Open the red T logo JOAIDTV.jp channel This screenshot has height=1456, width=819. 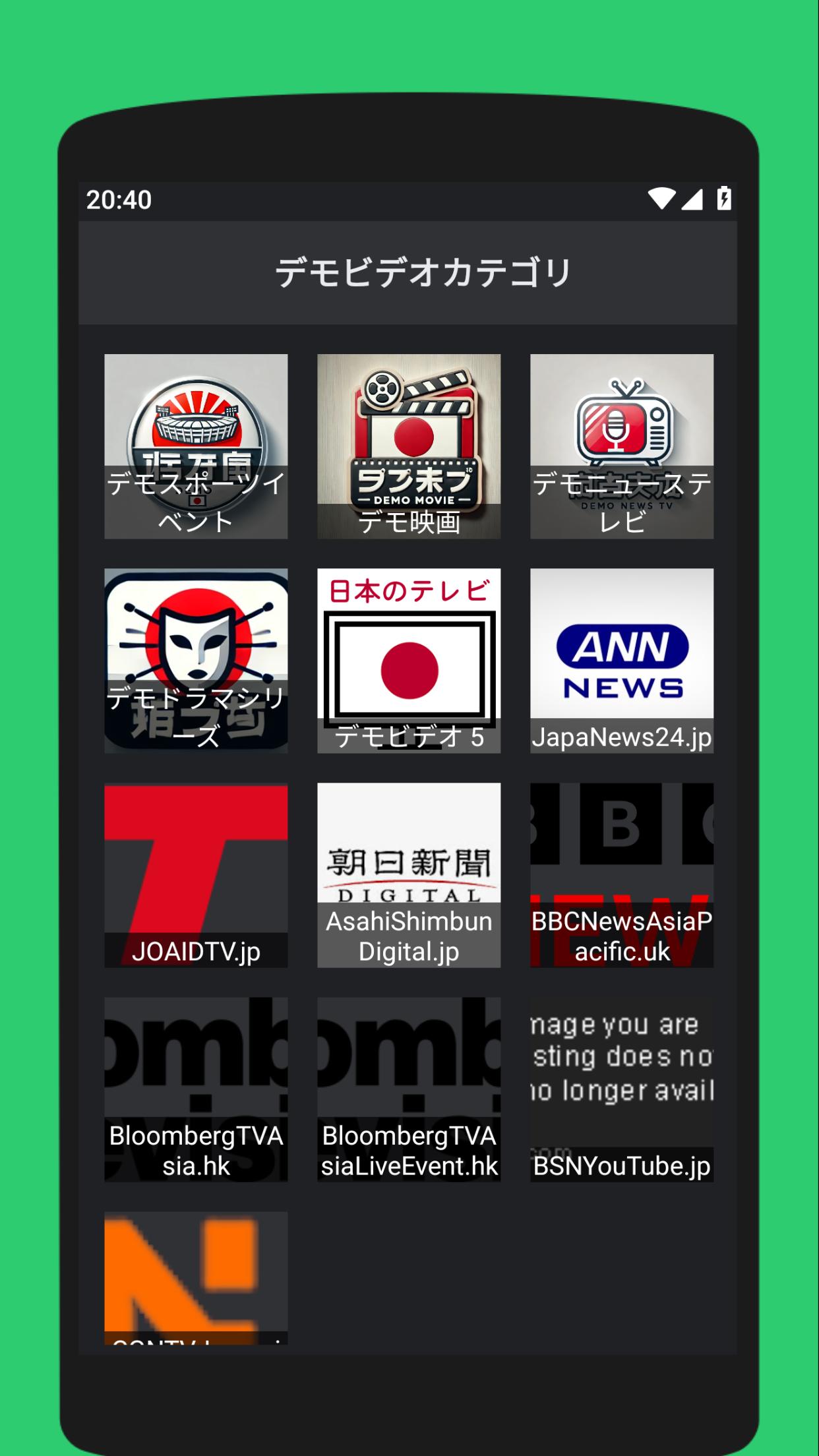[196, 877]
